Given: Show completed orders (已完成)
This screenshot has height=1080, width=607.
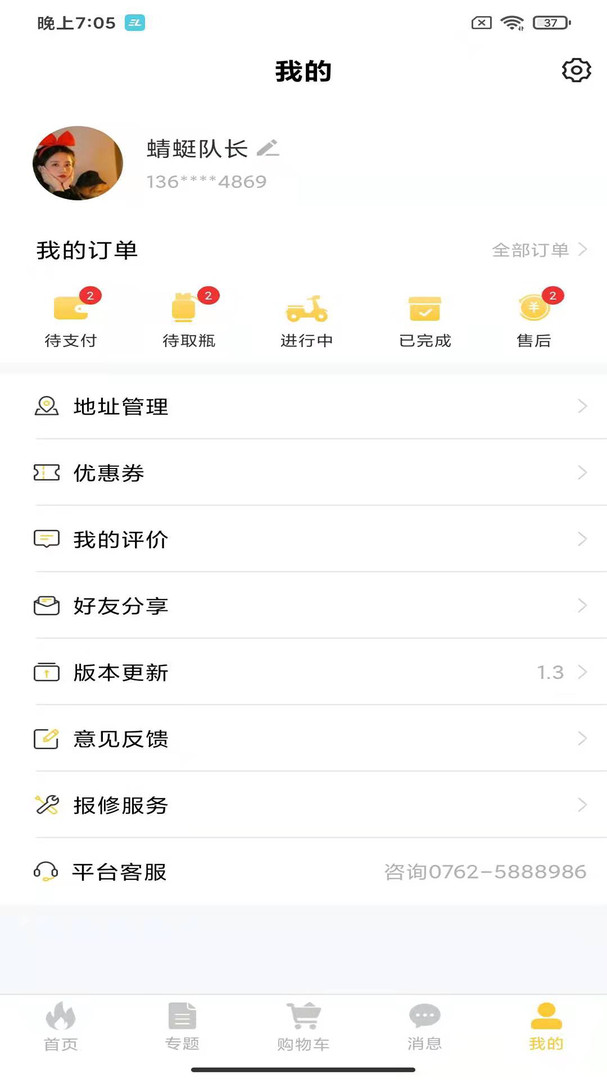Looking at the screenshot, I should tap(425, 320).
